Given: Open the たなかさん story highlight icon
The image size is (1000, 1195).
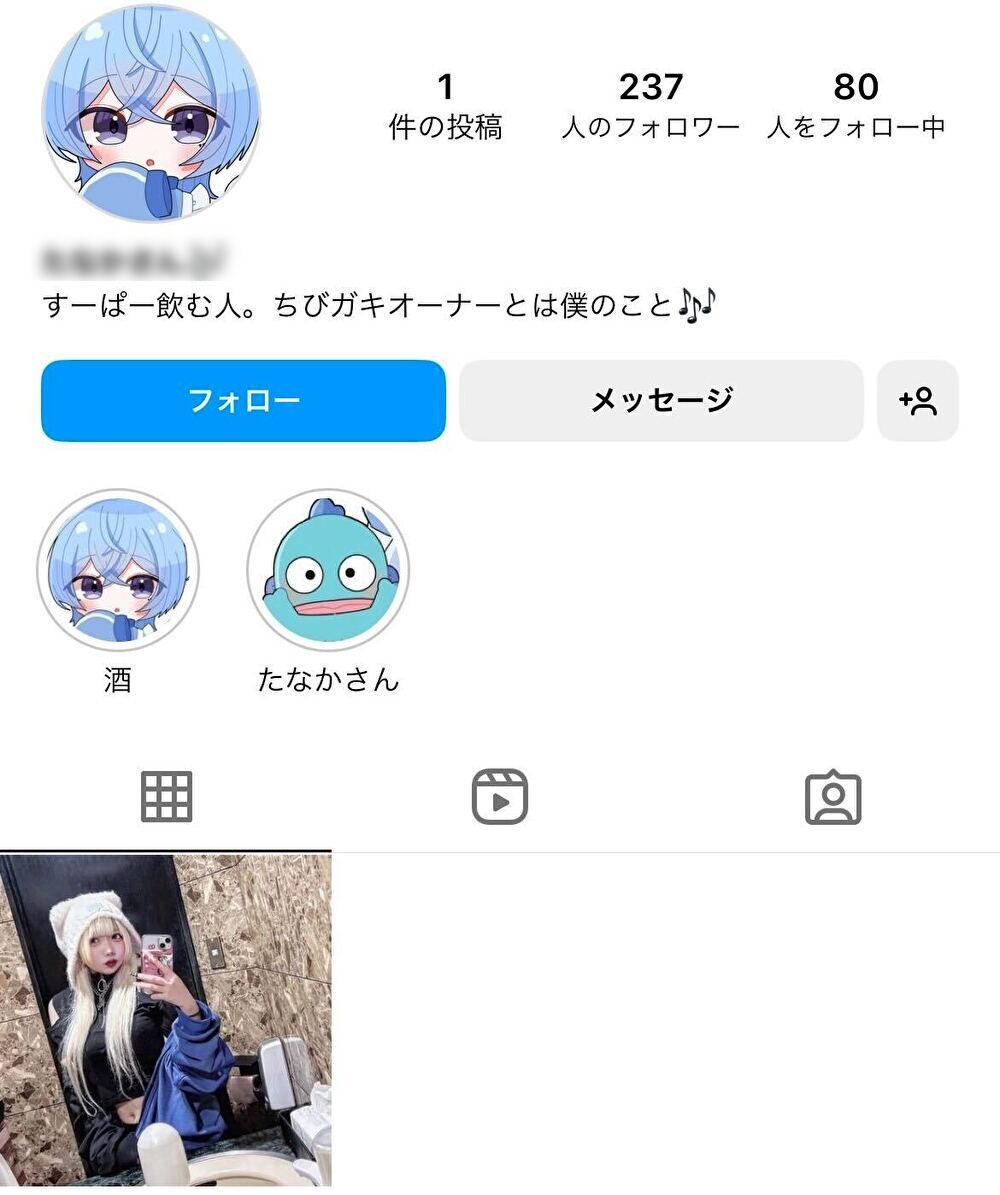Looking at the screenshot, I should coord(328,570).
